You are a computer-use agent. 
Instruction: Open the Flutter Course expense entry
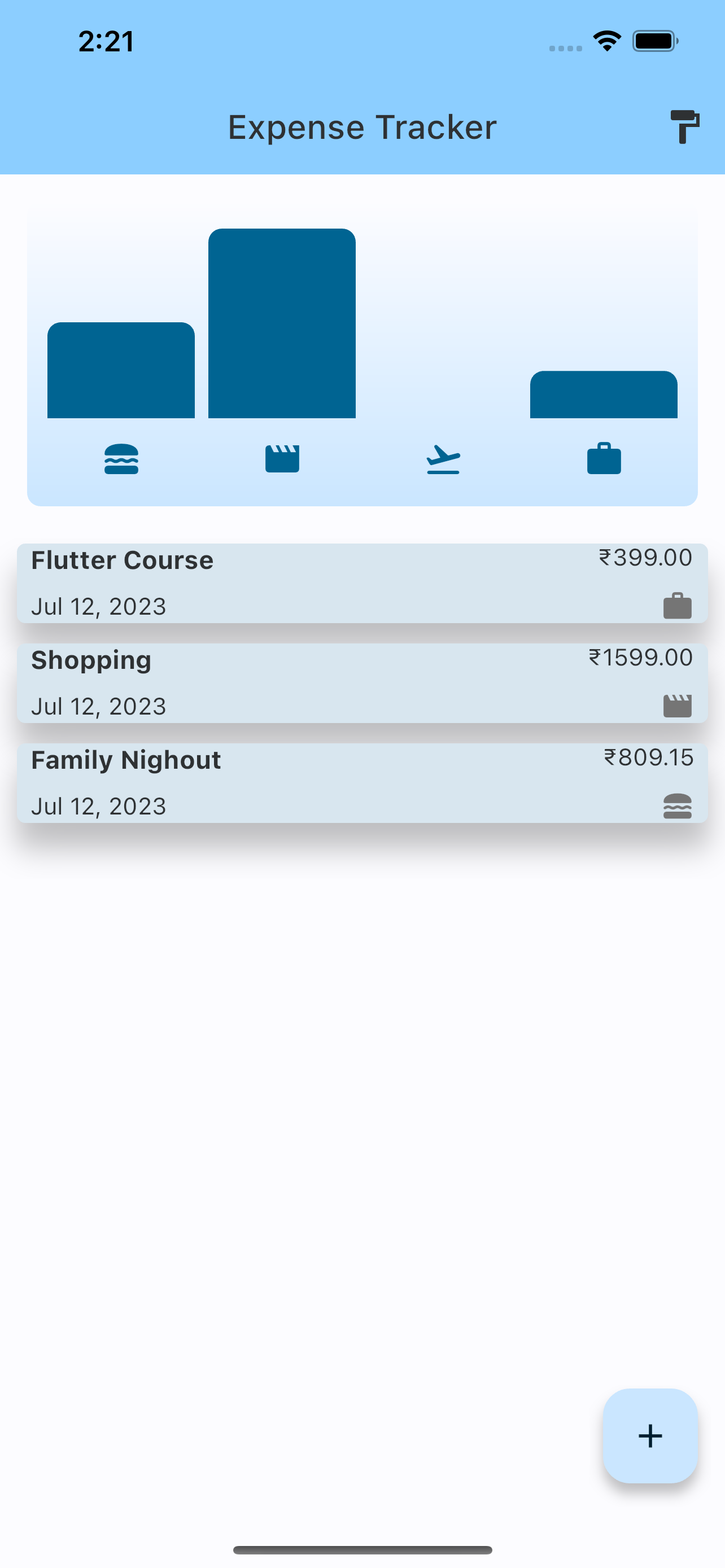pyautogui.click(x=362, y=582)
